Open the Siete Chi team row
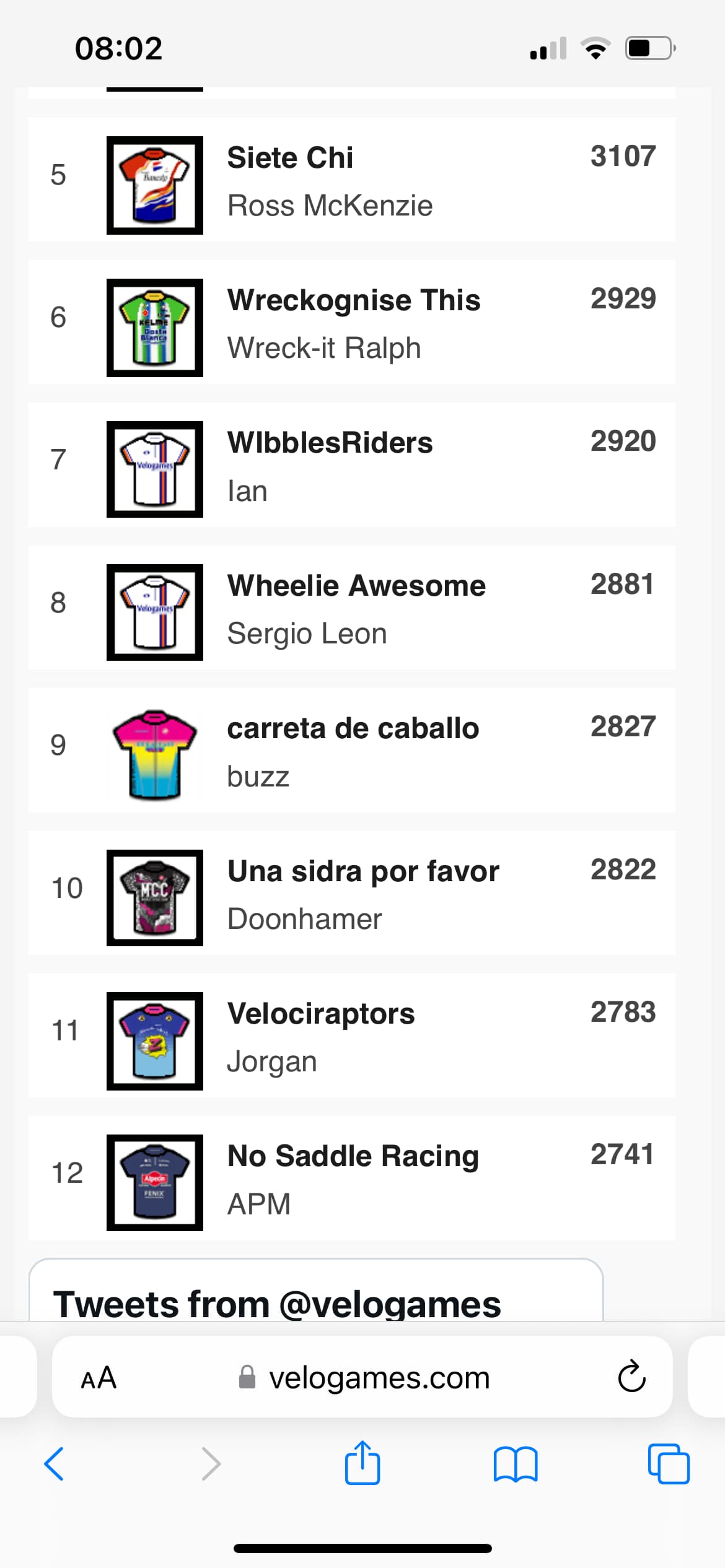This screenshot has height=1568, width=725. [x=351, y=180]
